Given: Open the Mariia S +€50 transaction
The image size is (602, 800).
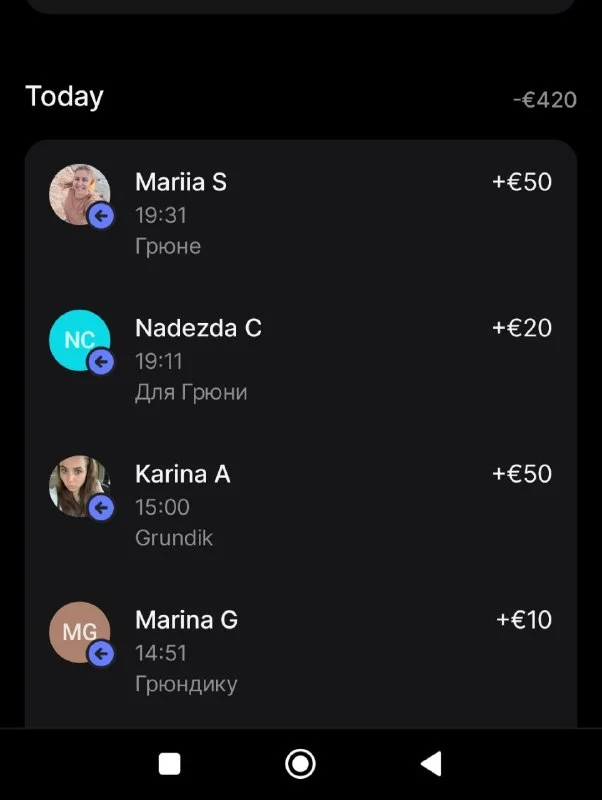Looking at the screenshot, I should pos(300,213).
